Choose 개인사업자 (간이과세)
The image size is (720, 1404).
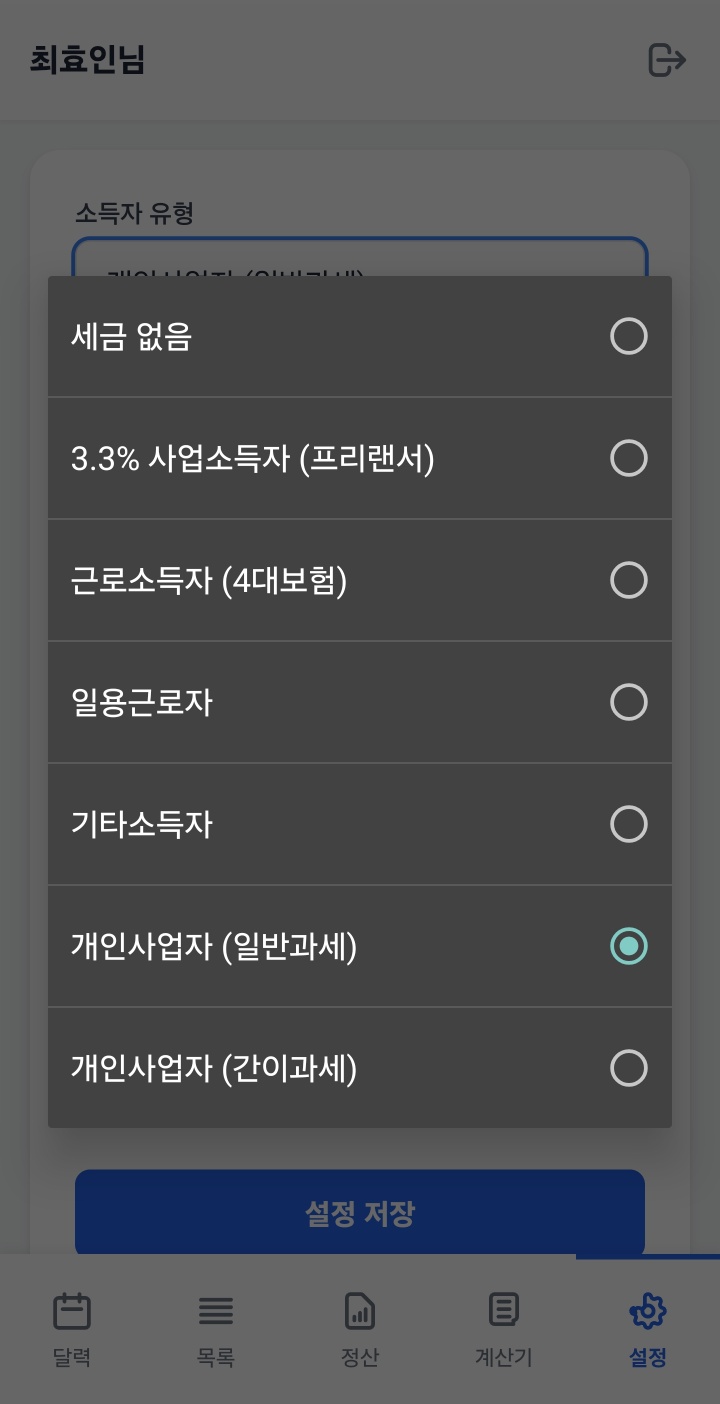pos(359,1069)
